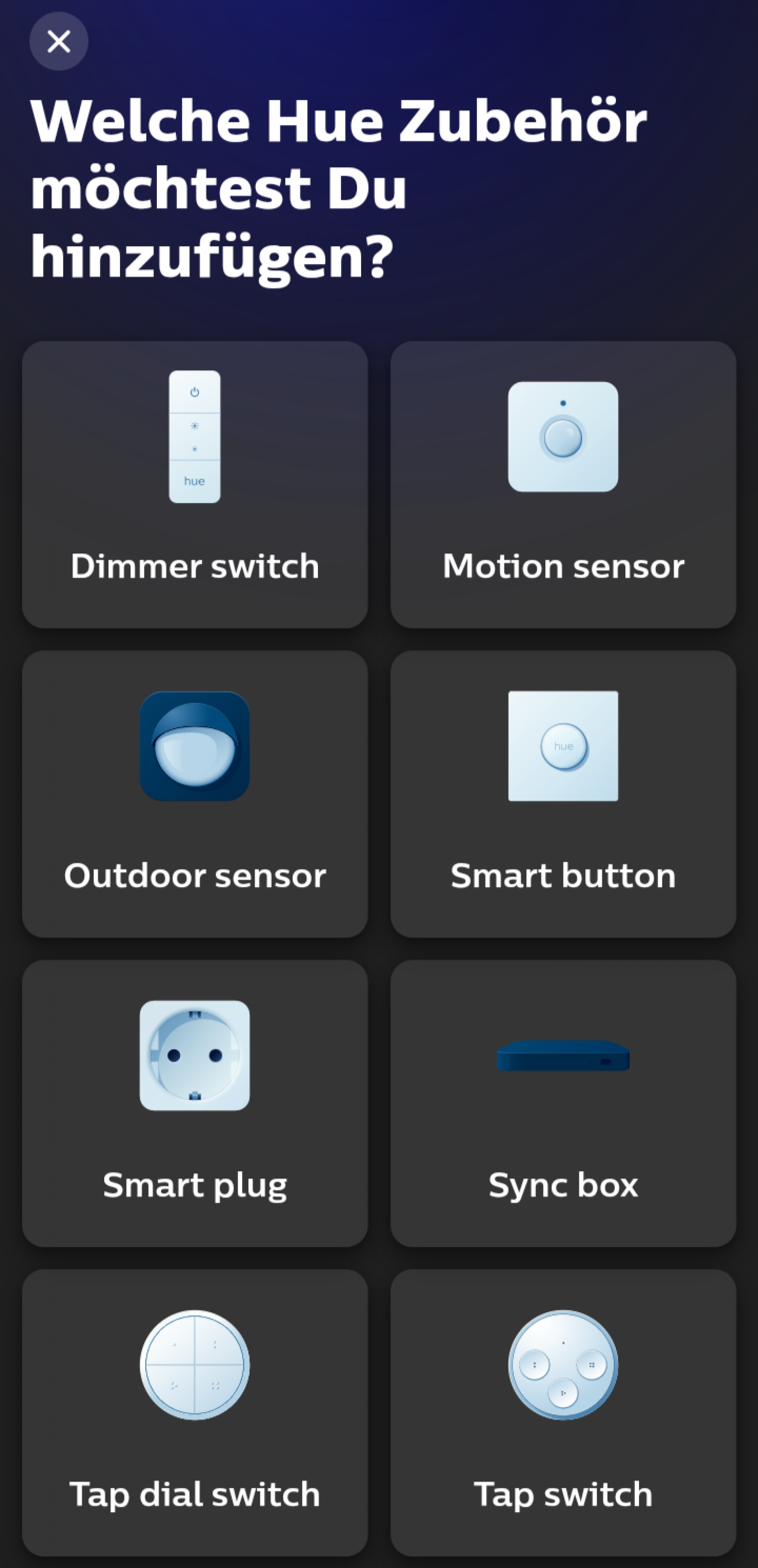This screenshot has width=758, height=1568.
Task: Select the Sync box card
Action: [x=563, y=1103]
